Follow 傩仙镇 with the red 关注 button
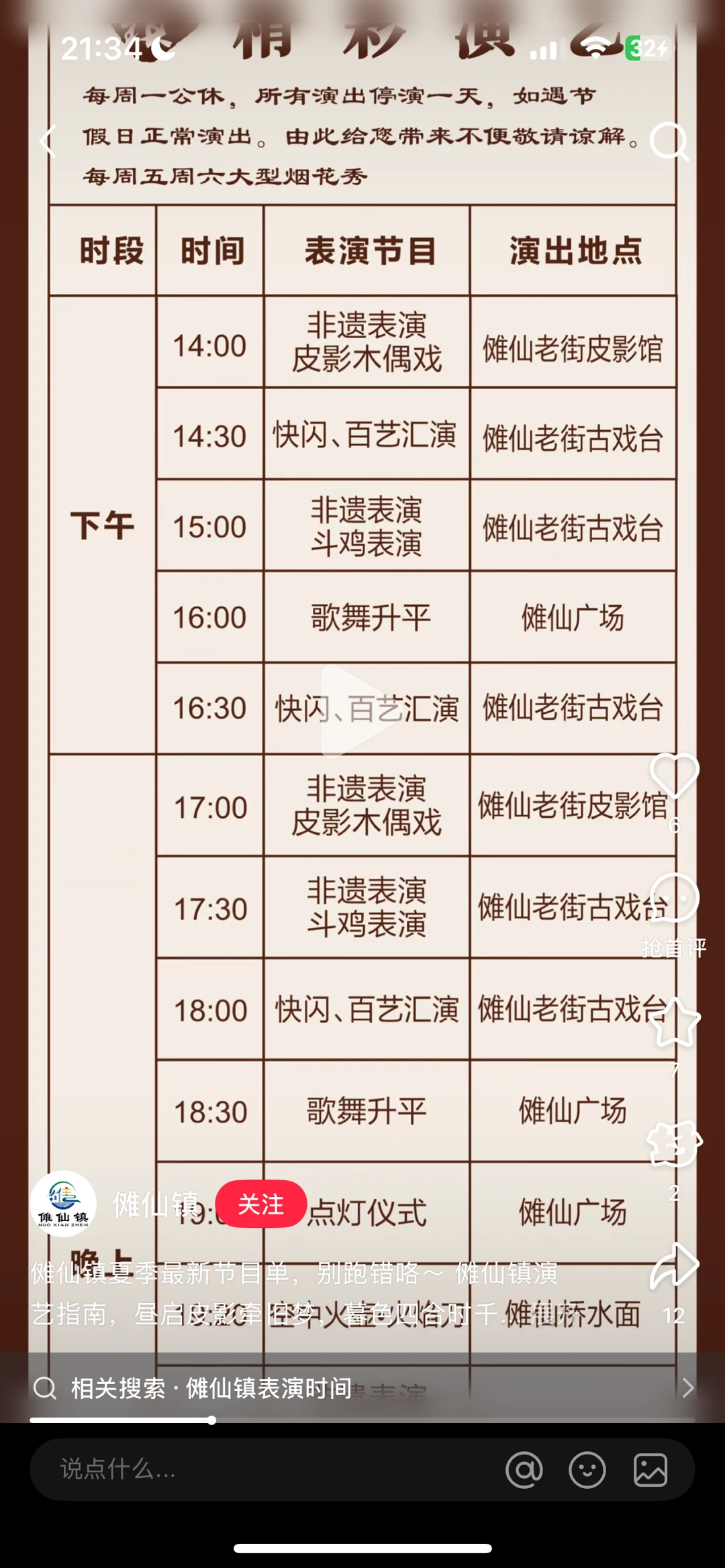The width and height of the screenshot is (725, 1568). pos(261,1204)
